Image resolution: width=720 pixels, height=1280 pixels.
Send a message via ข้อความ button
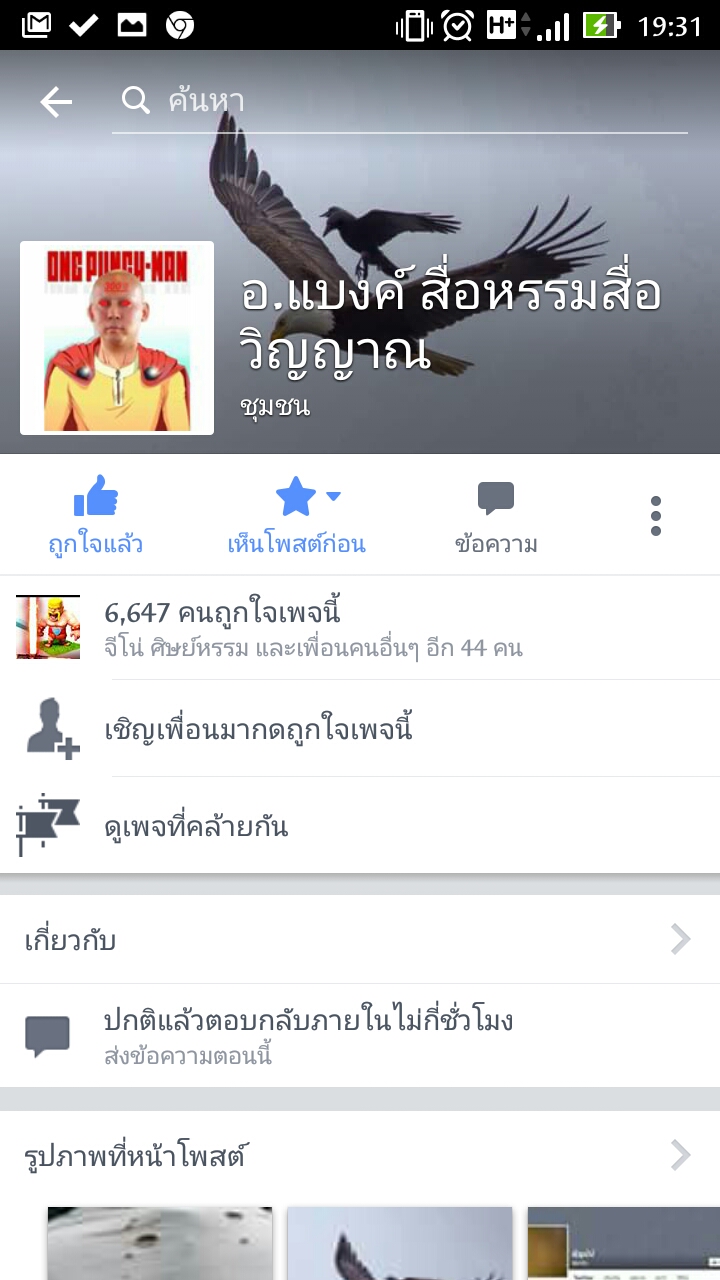click(496, 516)
